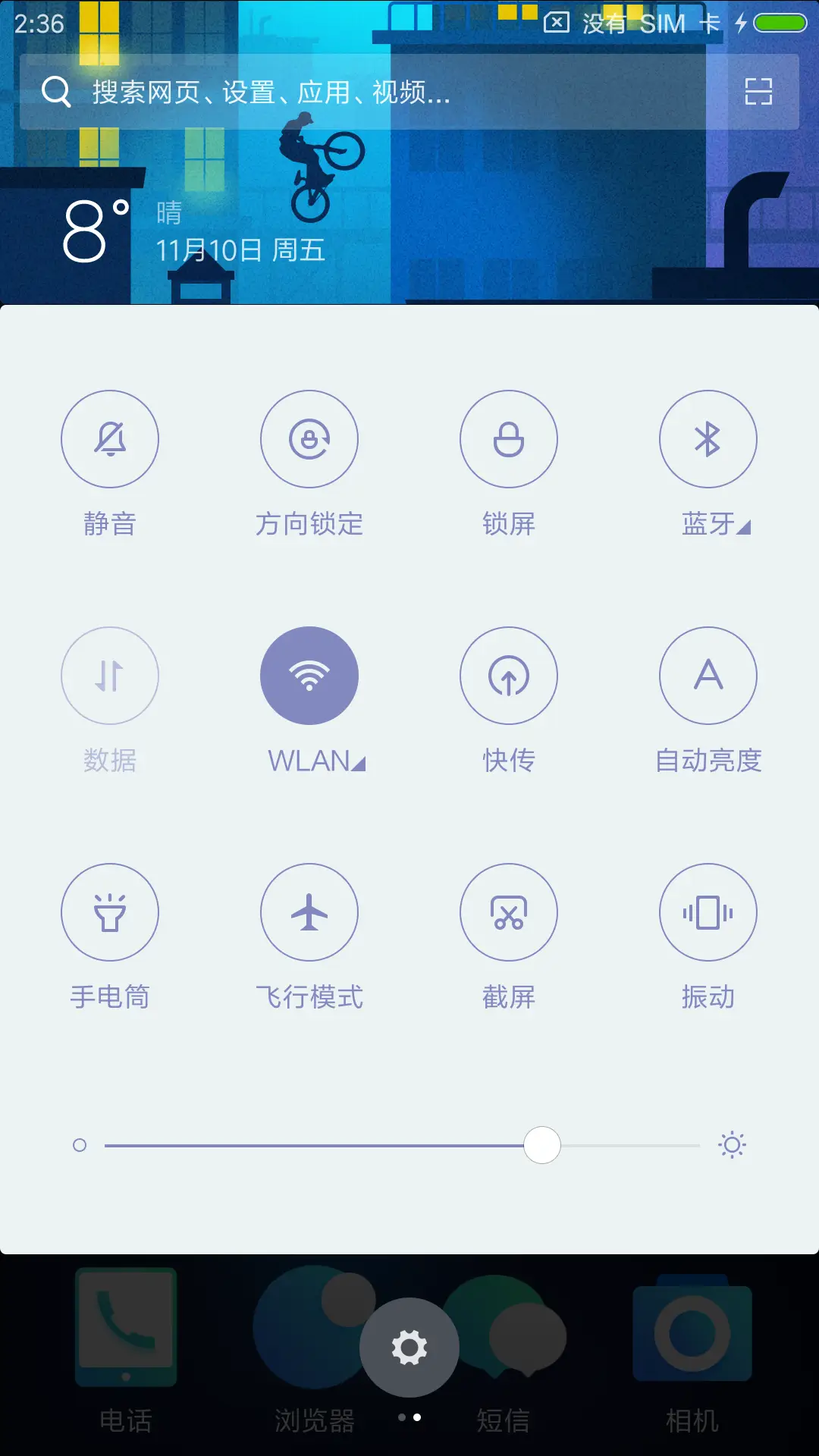This screenshot has height=1456, width=819.
Task: Open the 电话 phone app
Action: [126, 1346]
